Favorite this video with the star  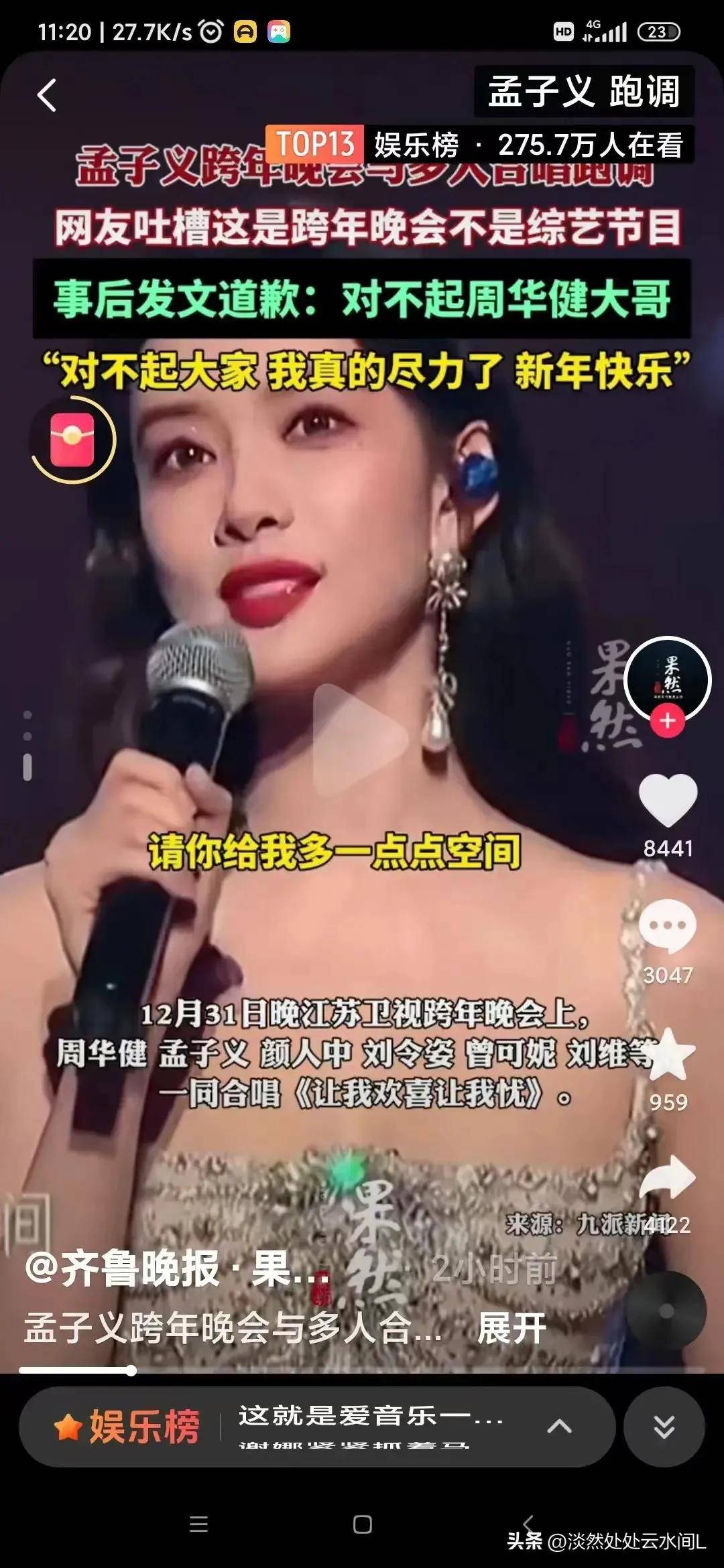coord(668,1055)
